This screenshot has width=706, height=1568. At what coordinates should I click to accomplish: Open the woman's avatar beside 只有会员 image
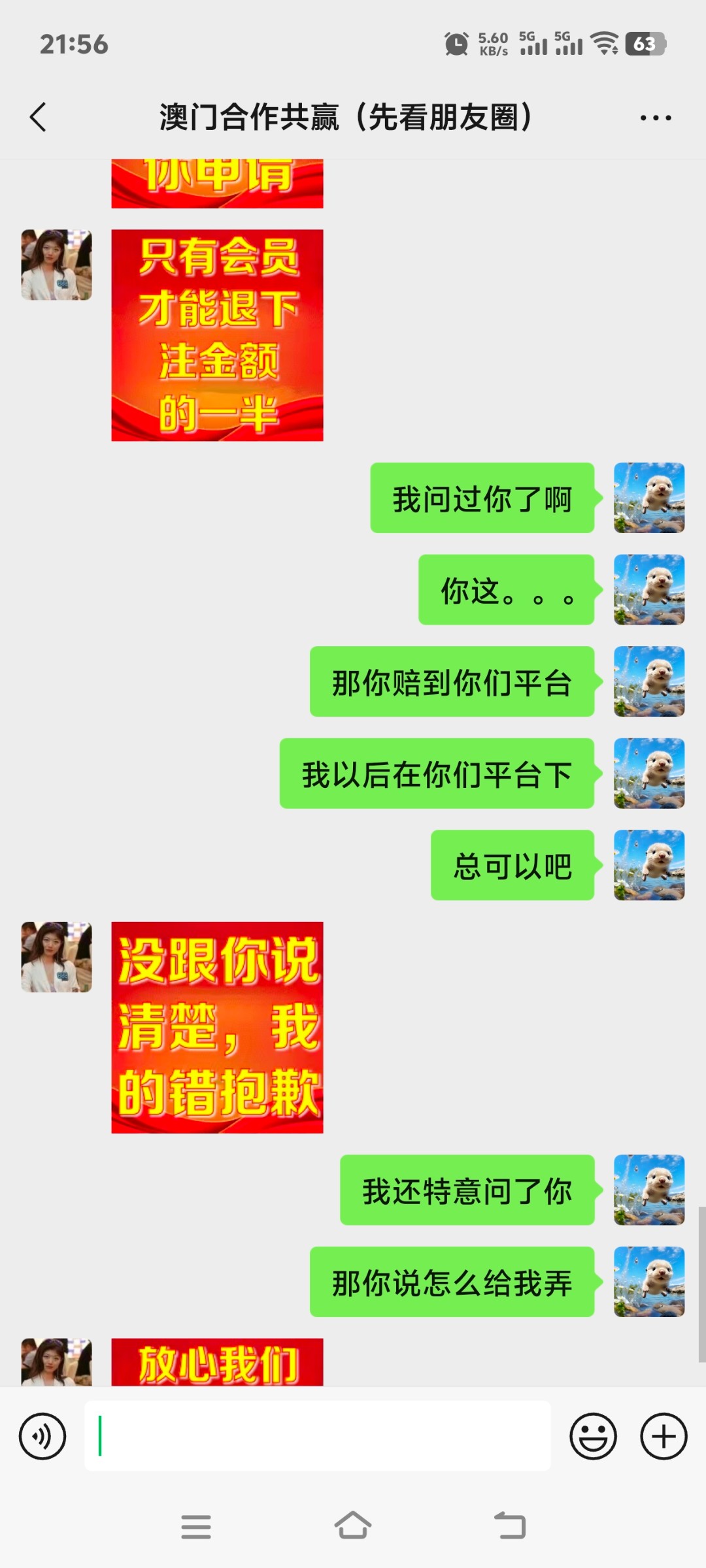tap(57, 265)
